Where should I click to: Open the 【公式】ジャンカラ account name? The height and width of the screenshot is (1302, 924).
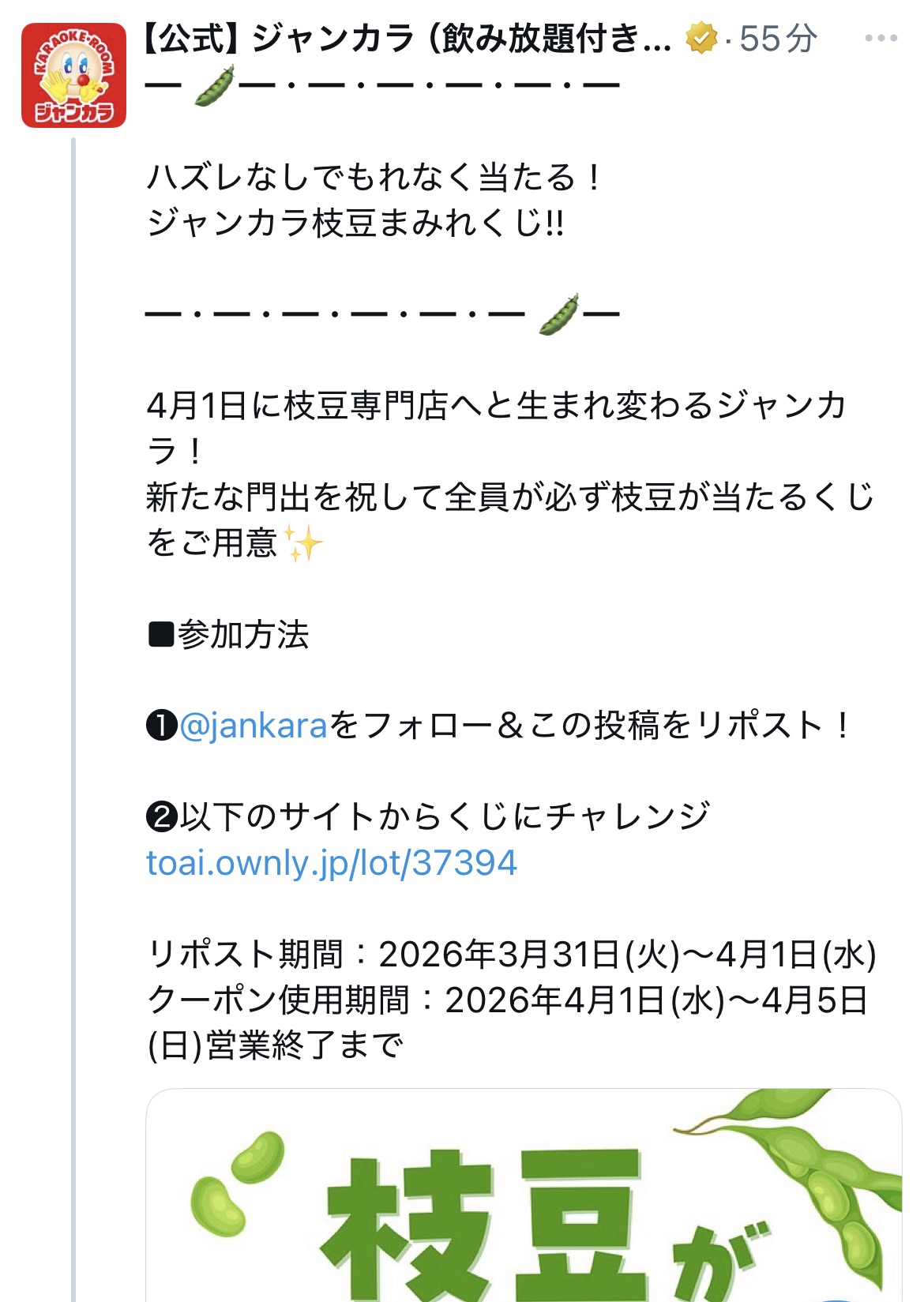(x=407, y=38)
